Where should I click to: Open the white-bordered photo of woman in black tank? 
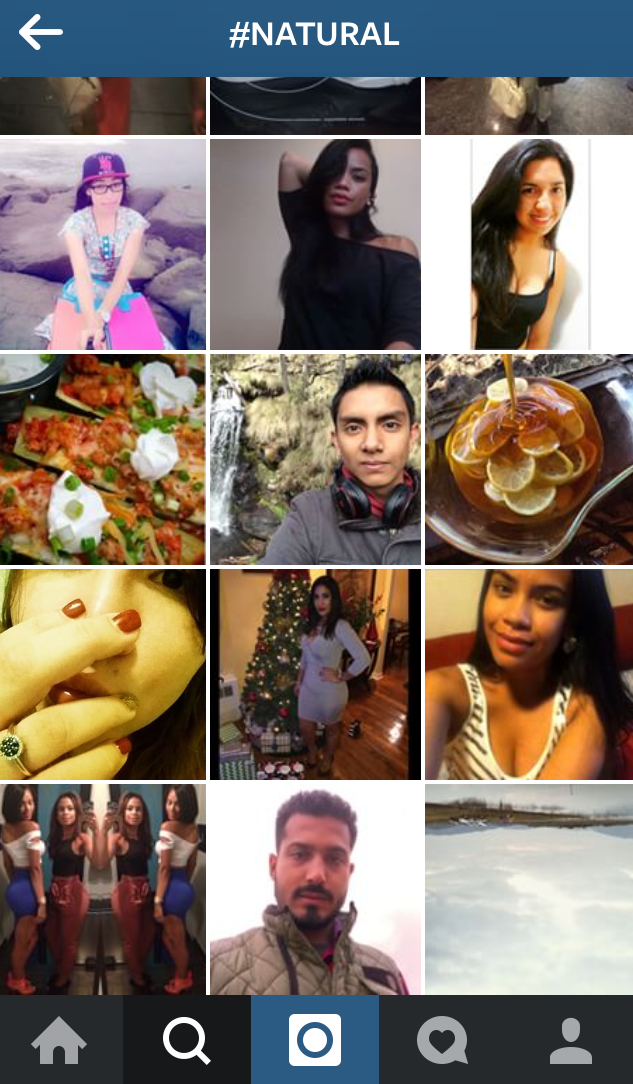pyautogui.click(x=528, y=244)
